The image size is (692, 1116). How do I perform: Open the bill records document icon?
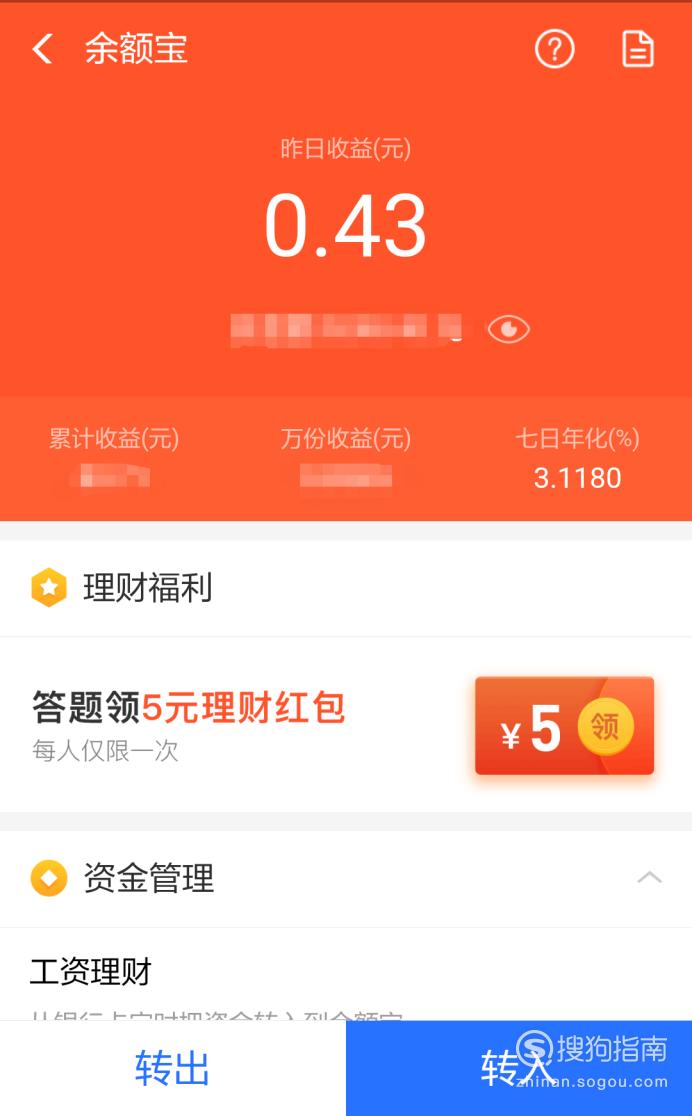tap(637, 49)
